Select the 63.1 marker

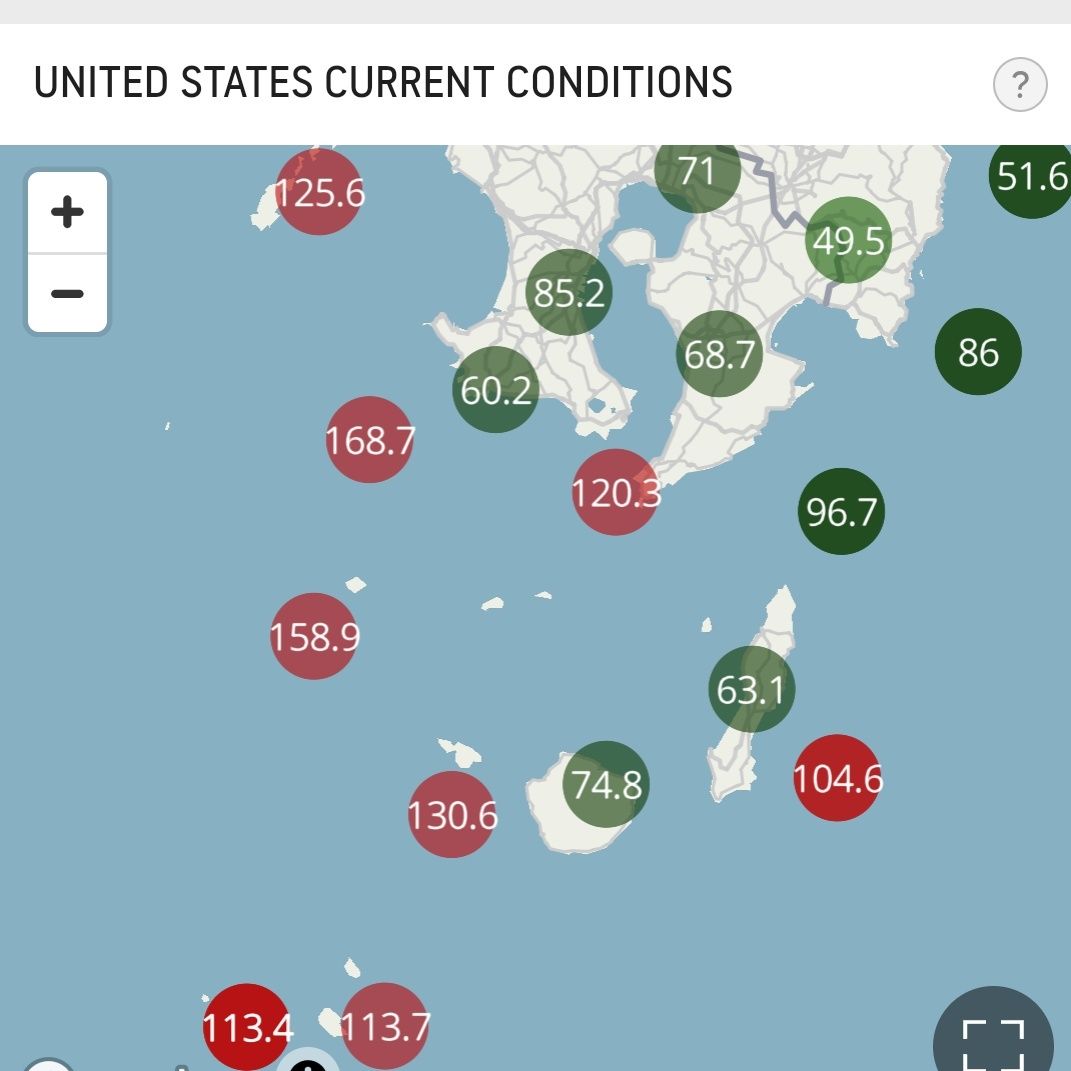point(751,689)
